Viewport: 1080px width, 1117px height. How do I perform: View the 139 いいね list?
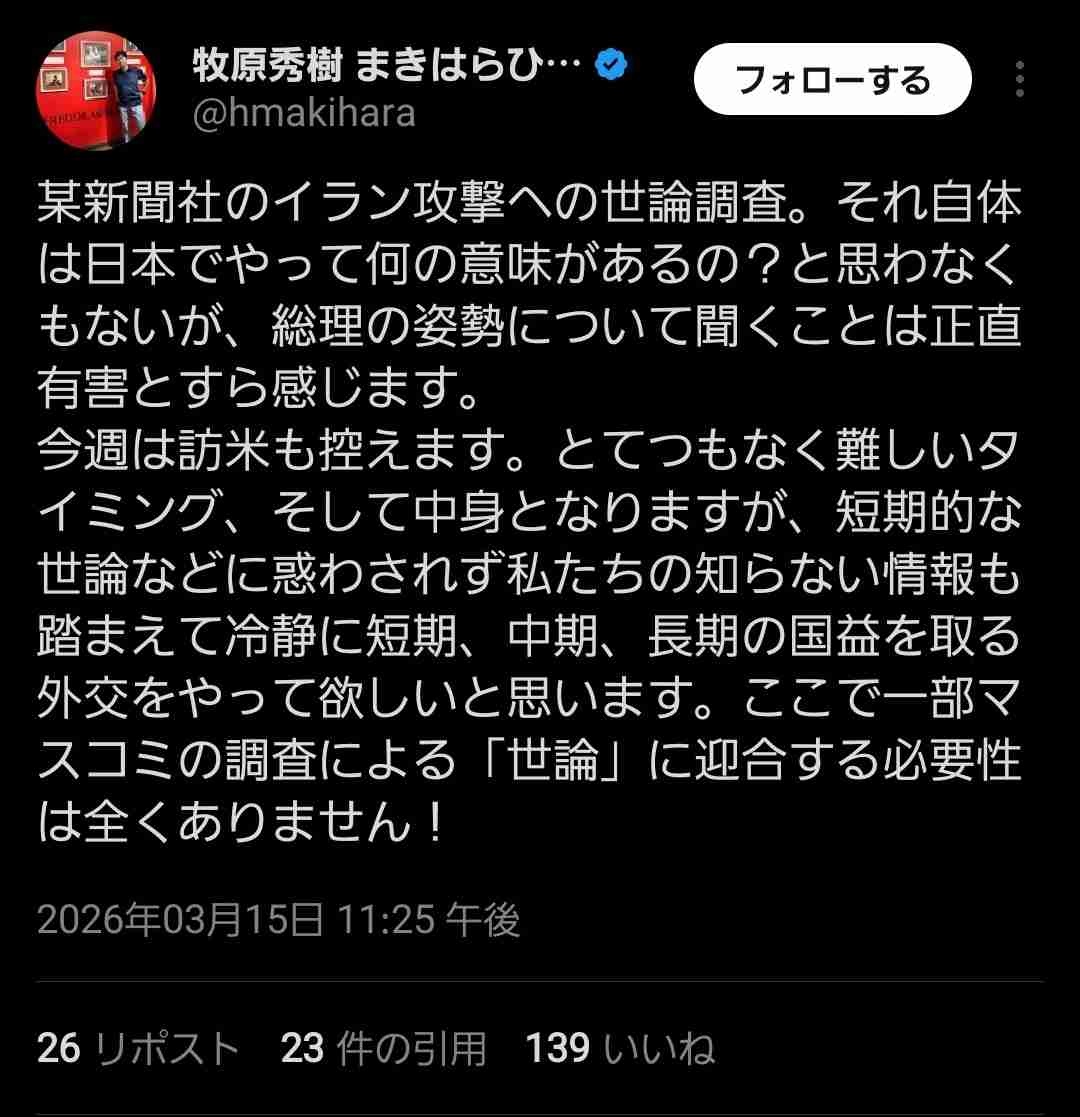coord(620,1048)
